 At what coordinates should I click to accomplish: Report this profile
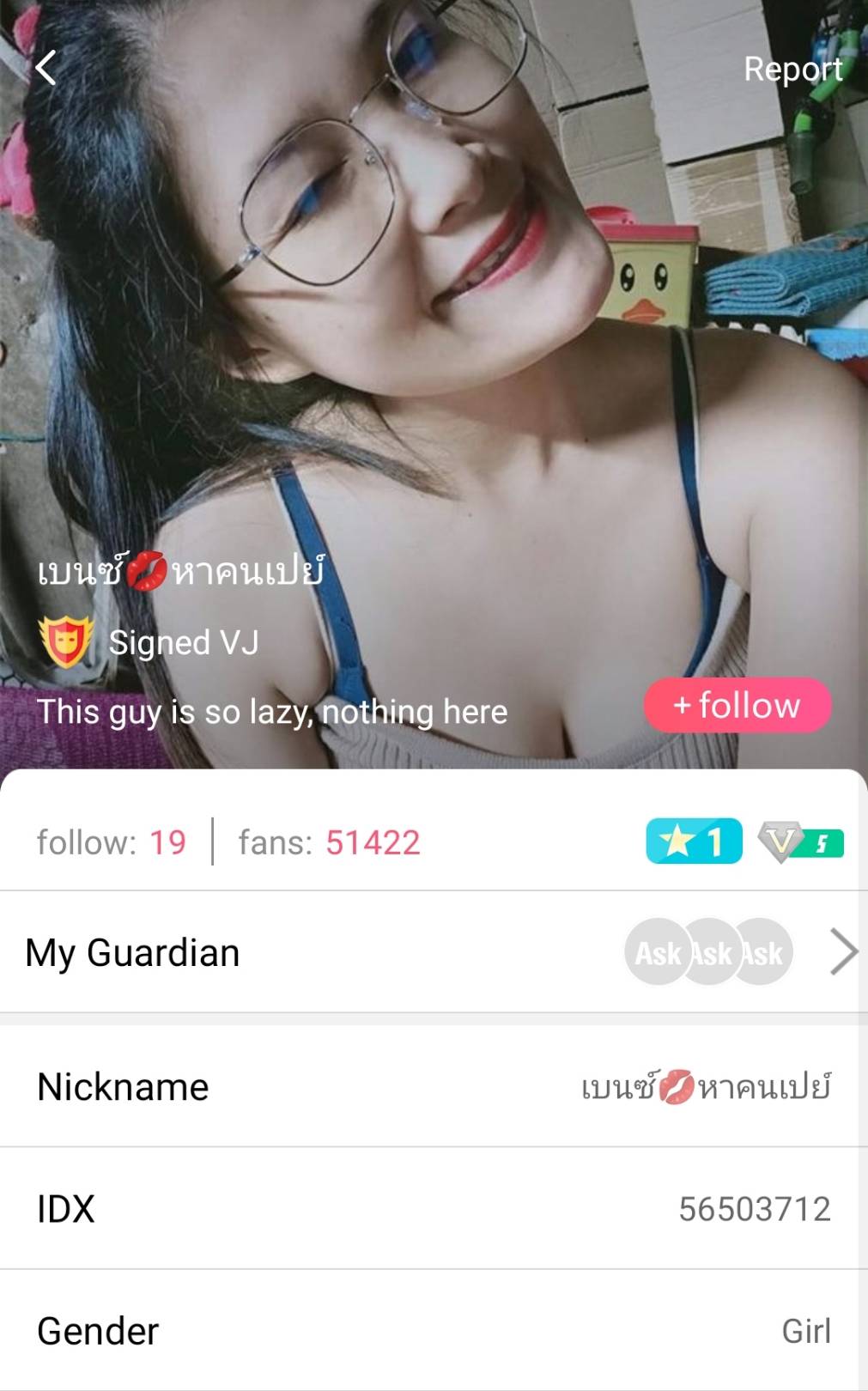coord(792,69)
